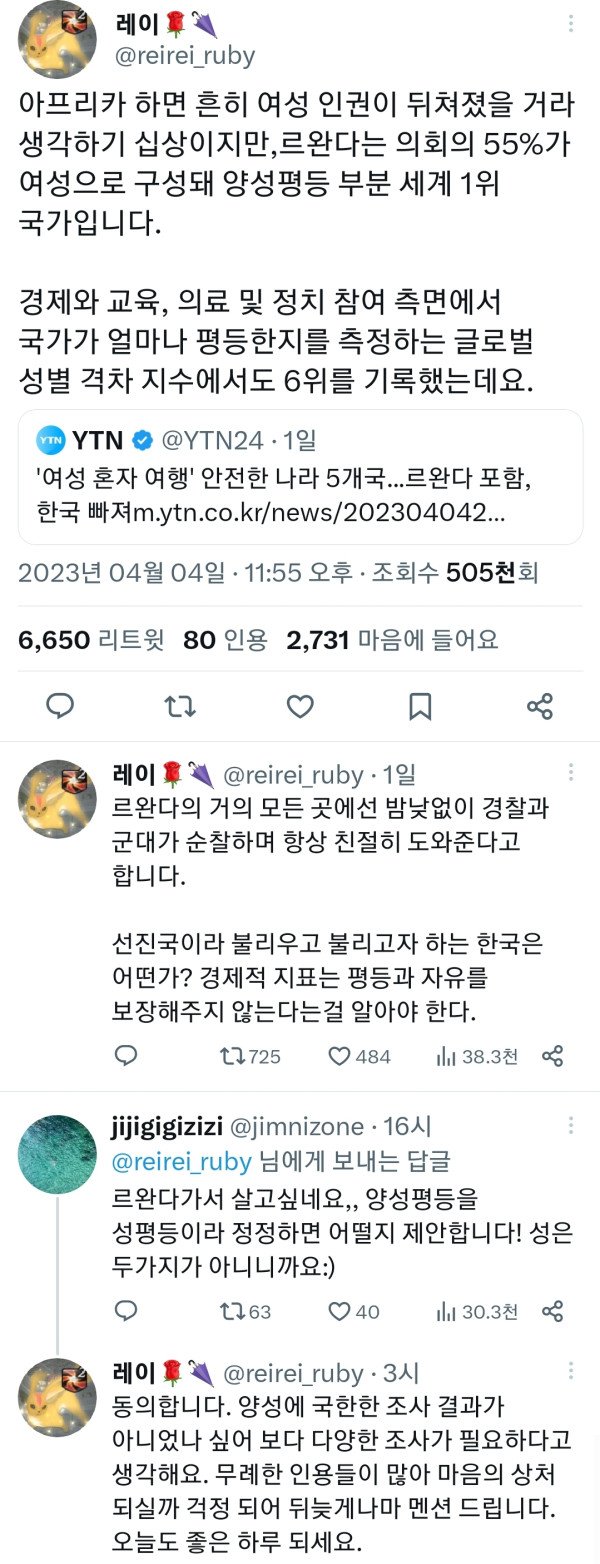Open overflow menu of the main tweet

(571, 24)
